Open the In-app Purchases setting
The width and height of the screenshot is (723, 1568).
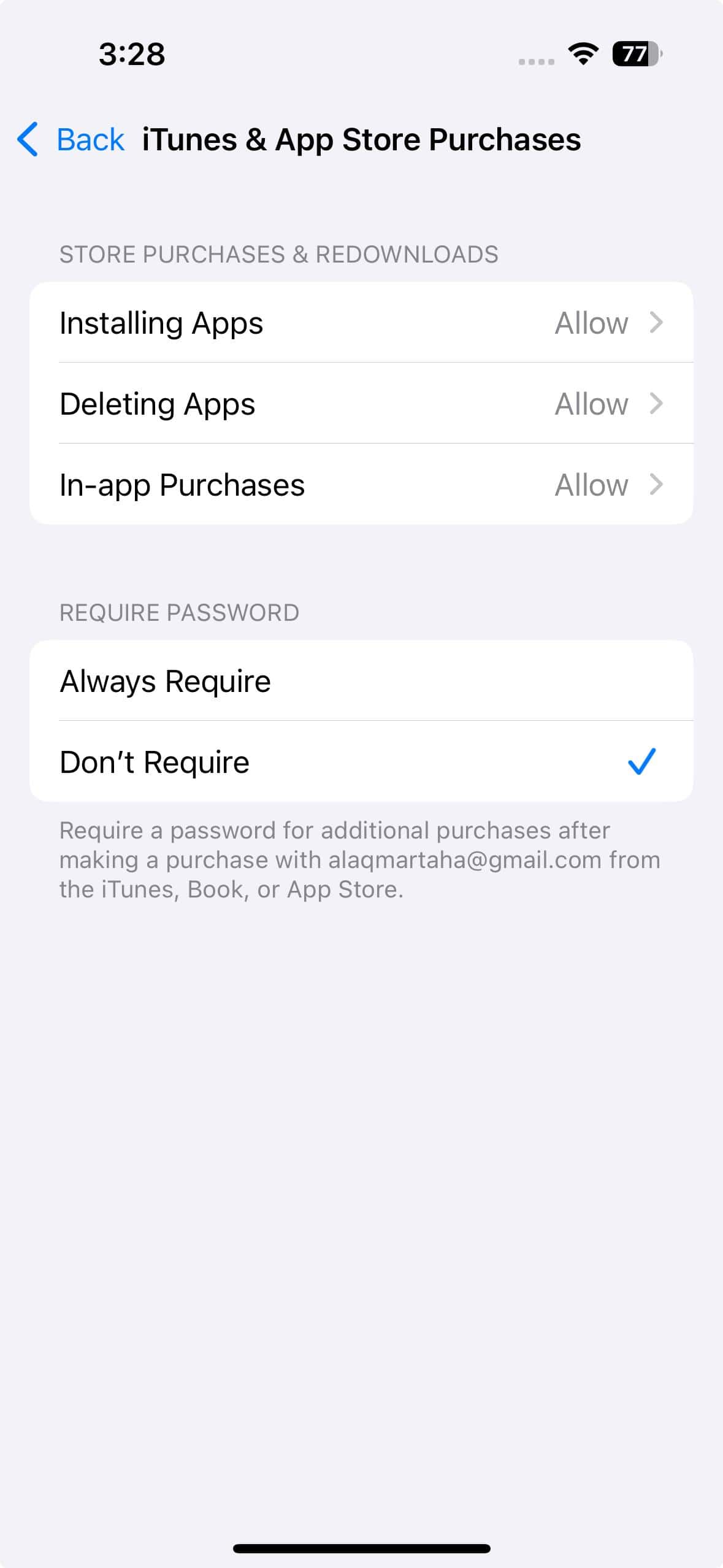(361, 485)
